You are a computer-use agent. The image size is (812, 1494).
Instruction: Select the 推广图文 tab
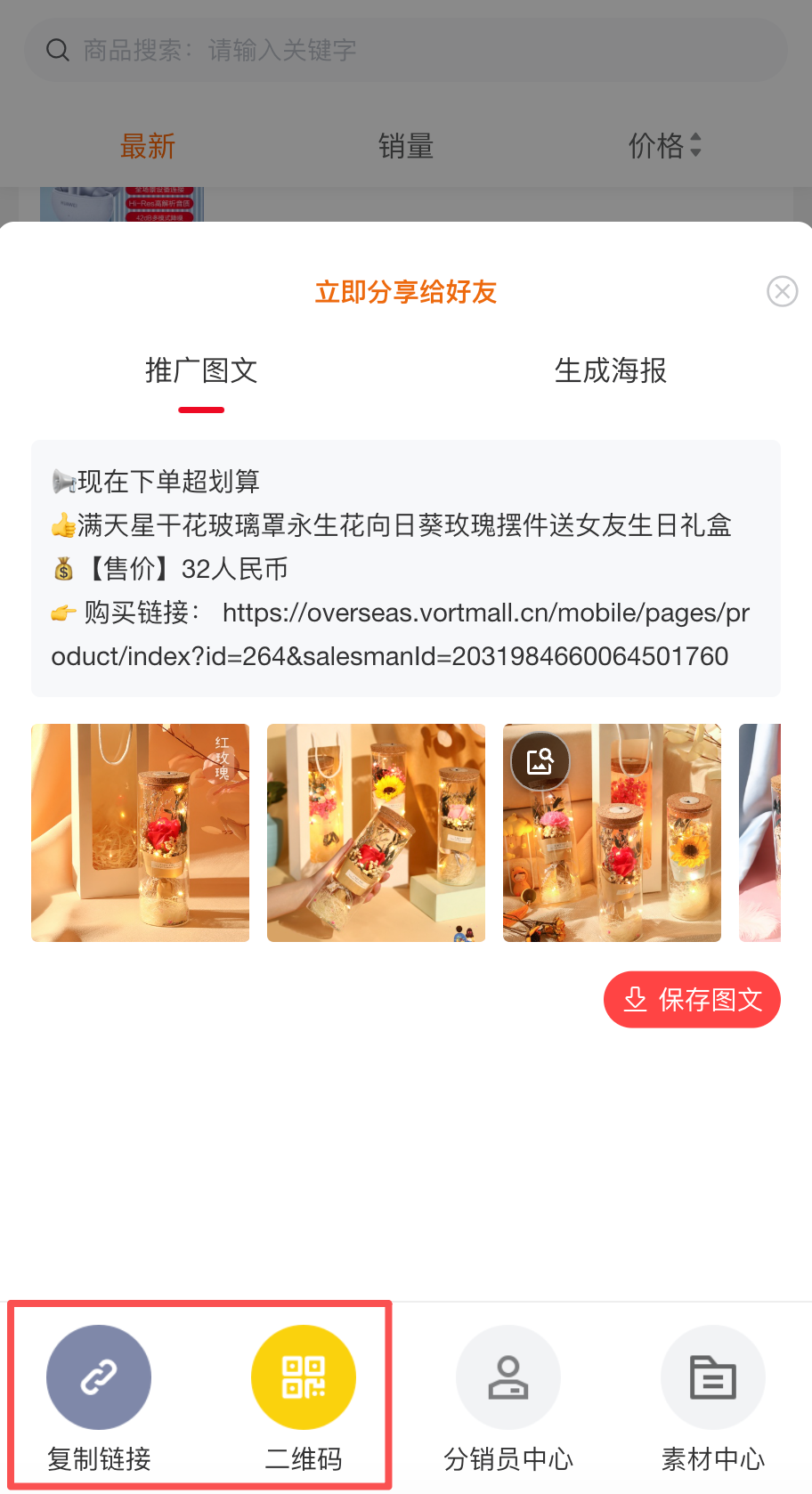pyautogui.click(x=201, y=370)
